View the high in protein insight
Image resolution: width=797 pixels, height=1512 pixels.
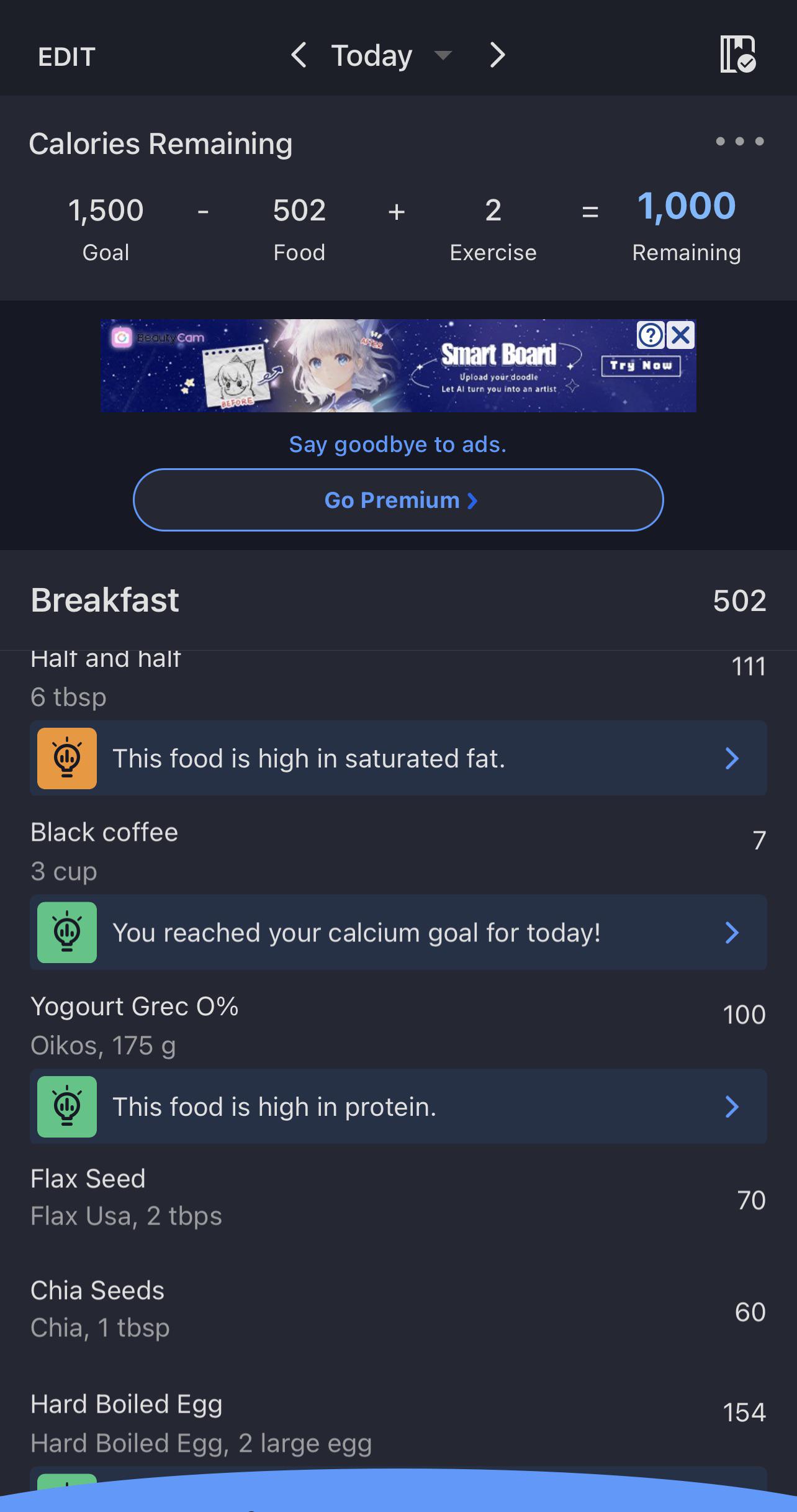point(398,1107)
